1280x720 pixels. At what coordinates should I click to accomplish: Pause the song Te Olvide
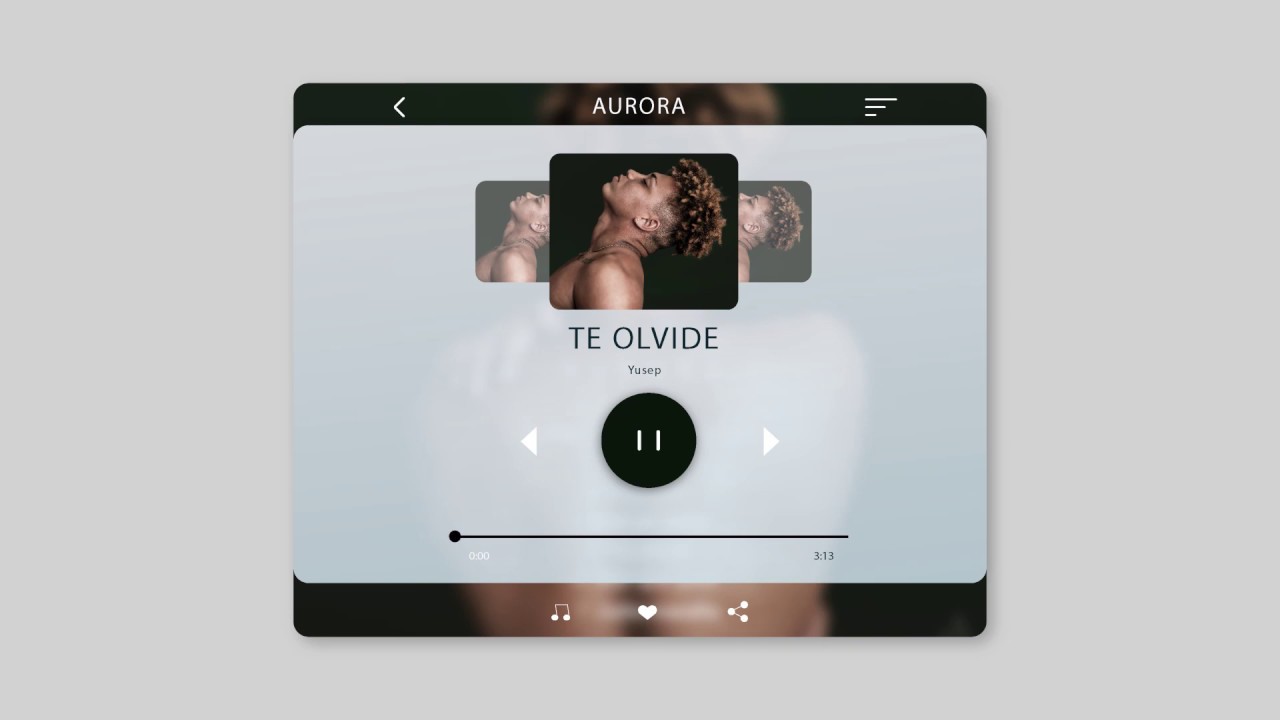[x=648, y=440]
